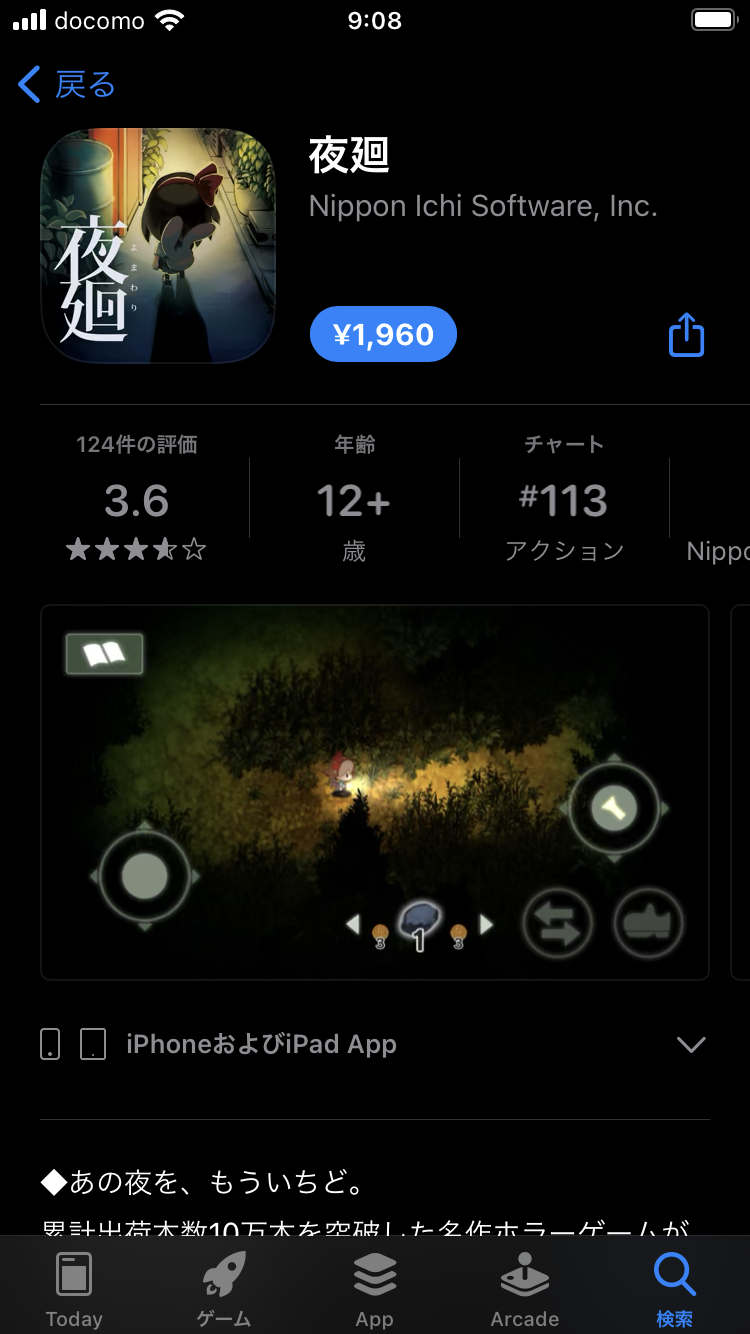The height and width of the screenshot is (1334, 750).
Task: Switch to the Arcade tab
Action: [524, 1290]
